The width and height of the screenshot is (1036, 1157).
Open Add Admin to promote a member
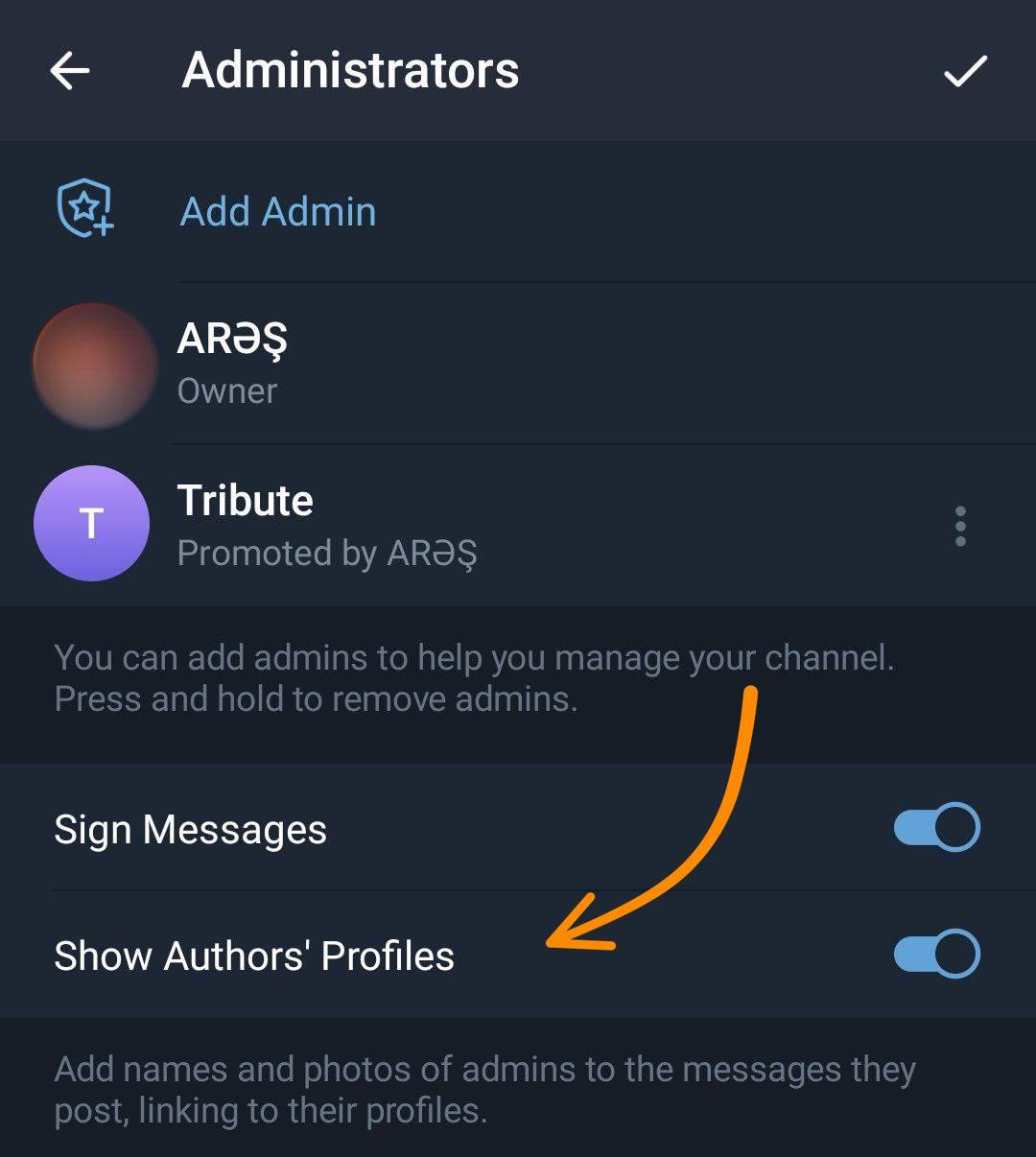click(x=277, y=211)
